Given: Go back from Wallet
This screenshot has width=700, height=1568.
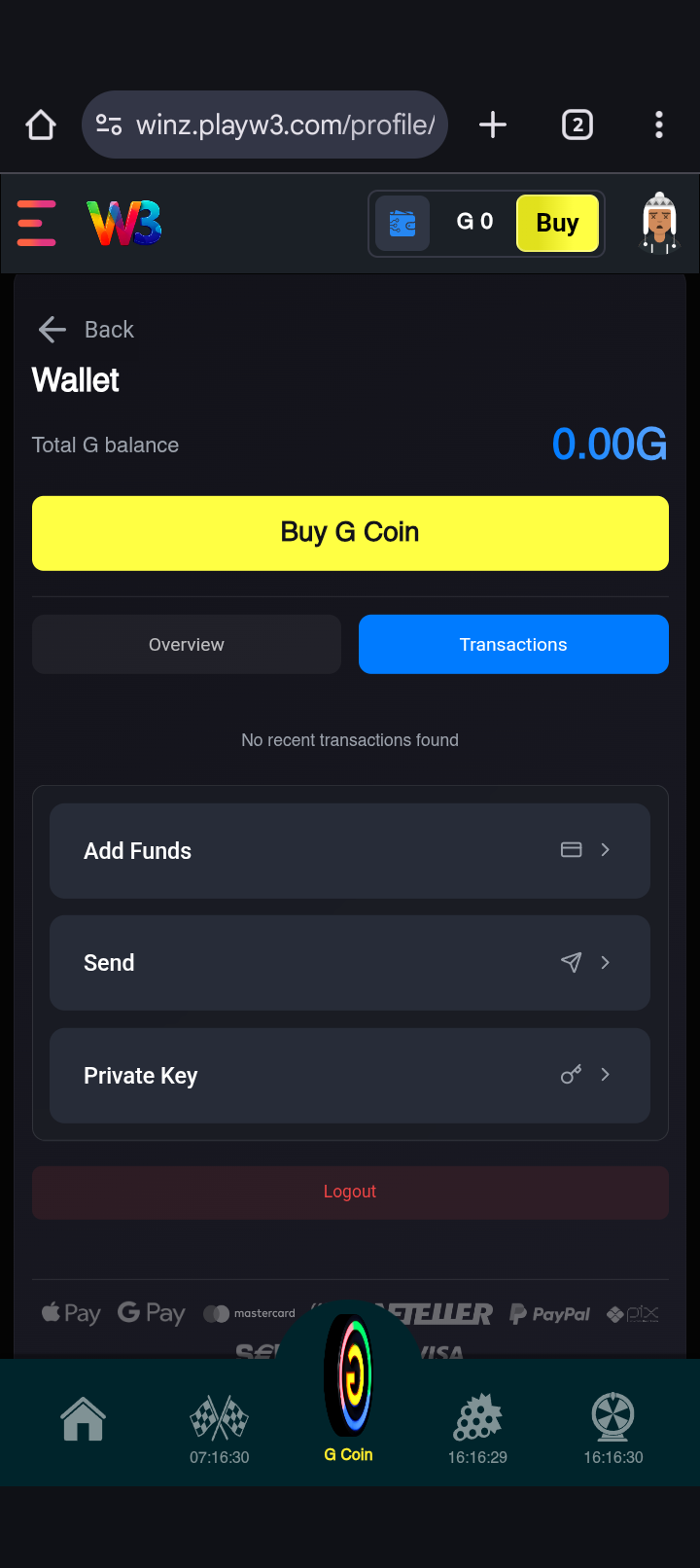Looking at the screenshot, I should (x=86, y=330).
